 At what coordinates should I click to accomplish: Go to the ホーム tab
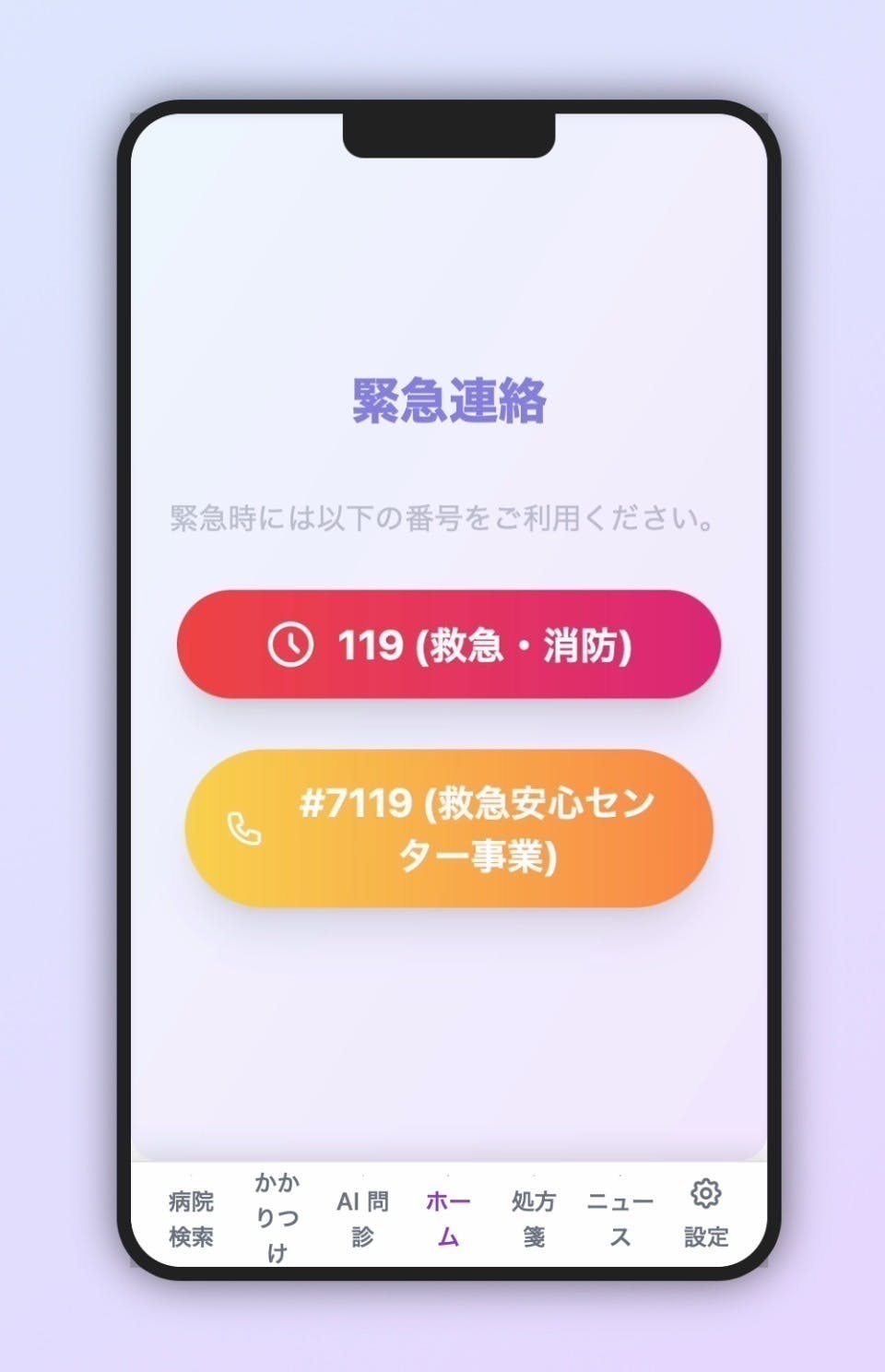pos(448,1218)
